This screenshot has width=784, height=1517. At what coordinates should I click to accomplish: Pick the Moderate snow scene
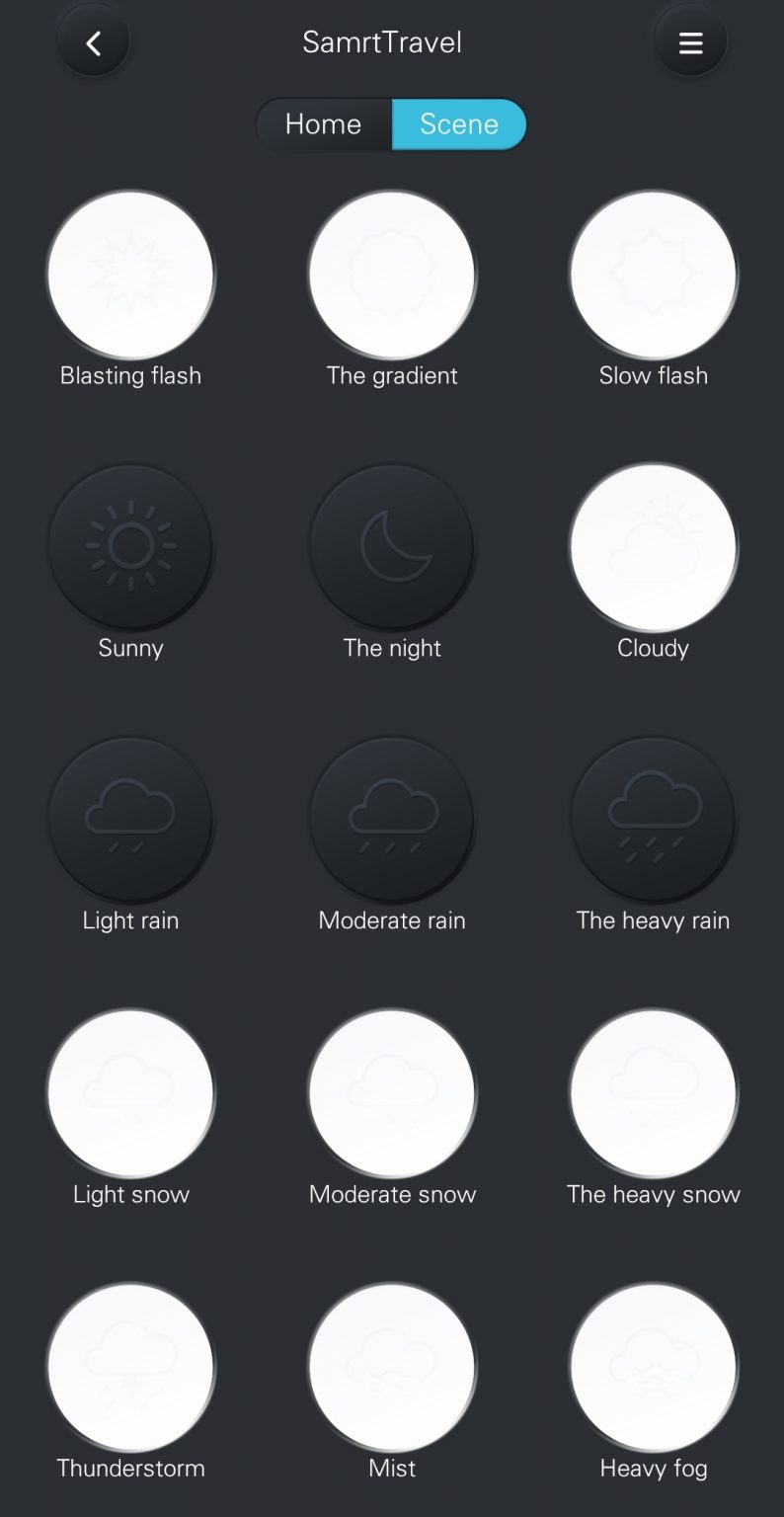[392, 1092]
